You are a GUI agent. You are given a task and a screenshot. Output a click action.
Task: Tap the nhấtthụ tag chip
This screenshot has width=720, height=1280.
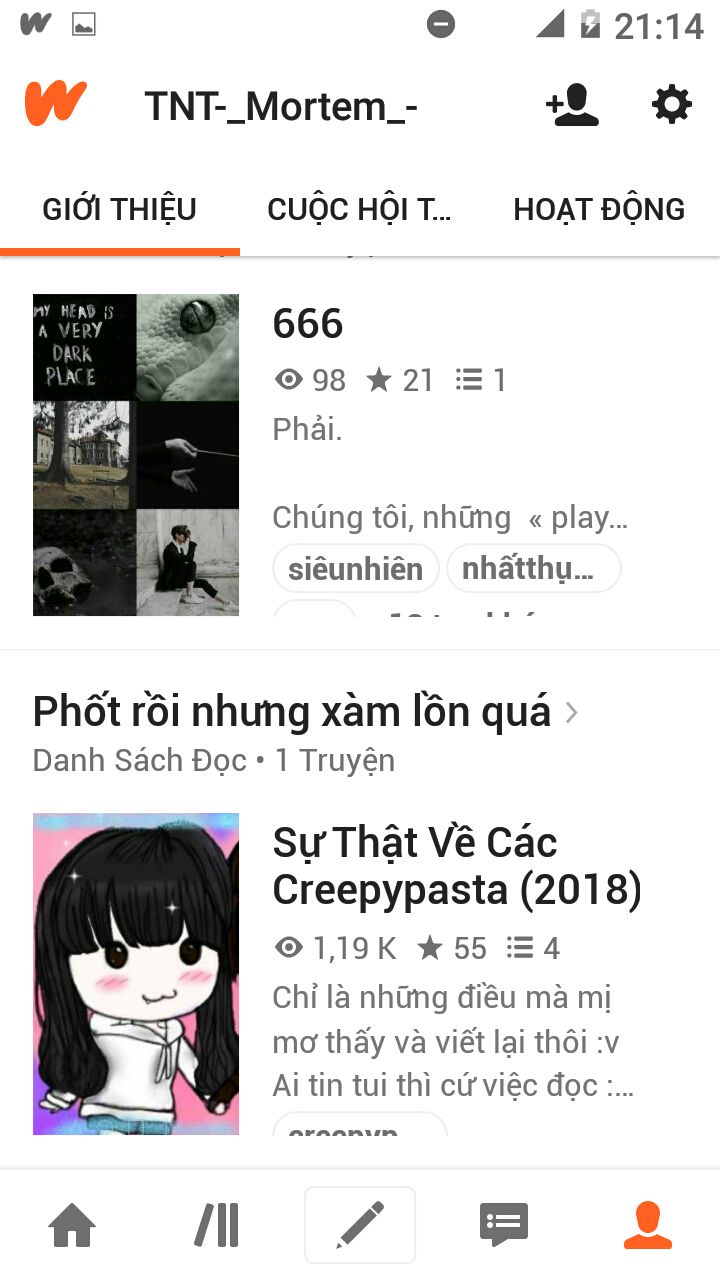point(534,569)
